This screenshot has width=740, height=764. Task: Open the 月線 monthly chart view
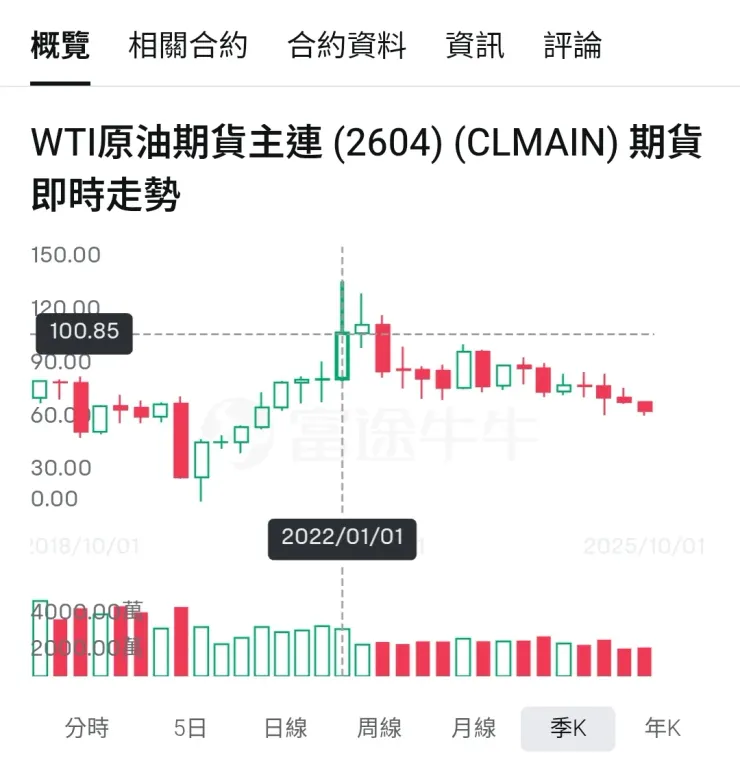[472, 729]
